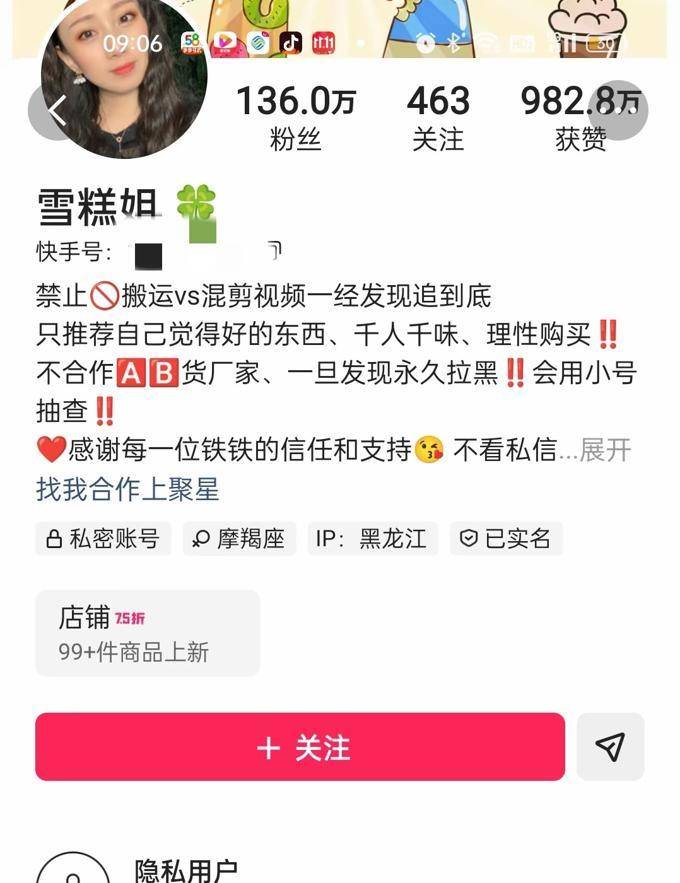Open the 找我合作上聚星 link
Screen dimensions: 680x883
click(x=127, y=489)
